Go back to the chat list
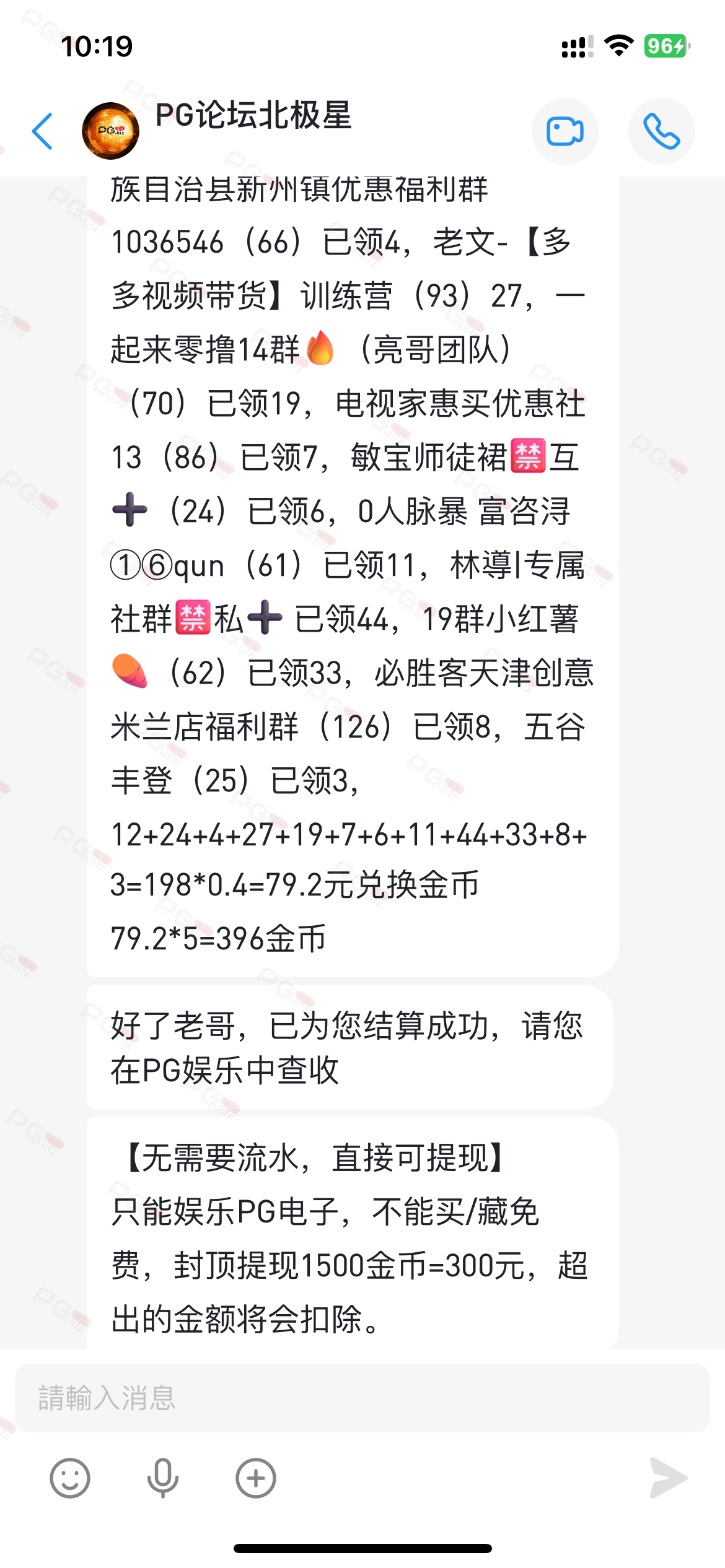Viewport: 725px width, 1568px height. 42,131
